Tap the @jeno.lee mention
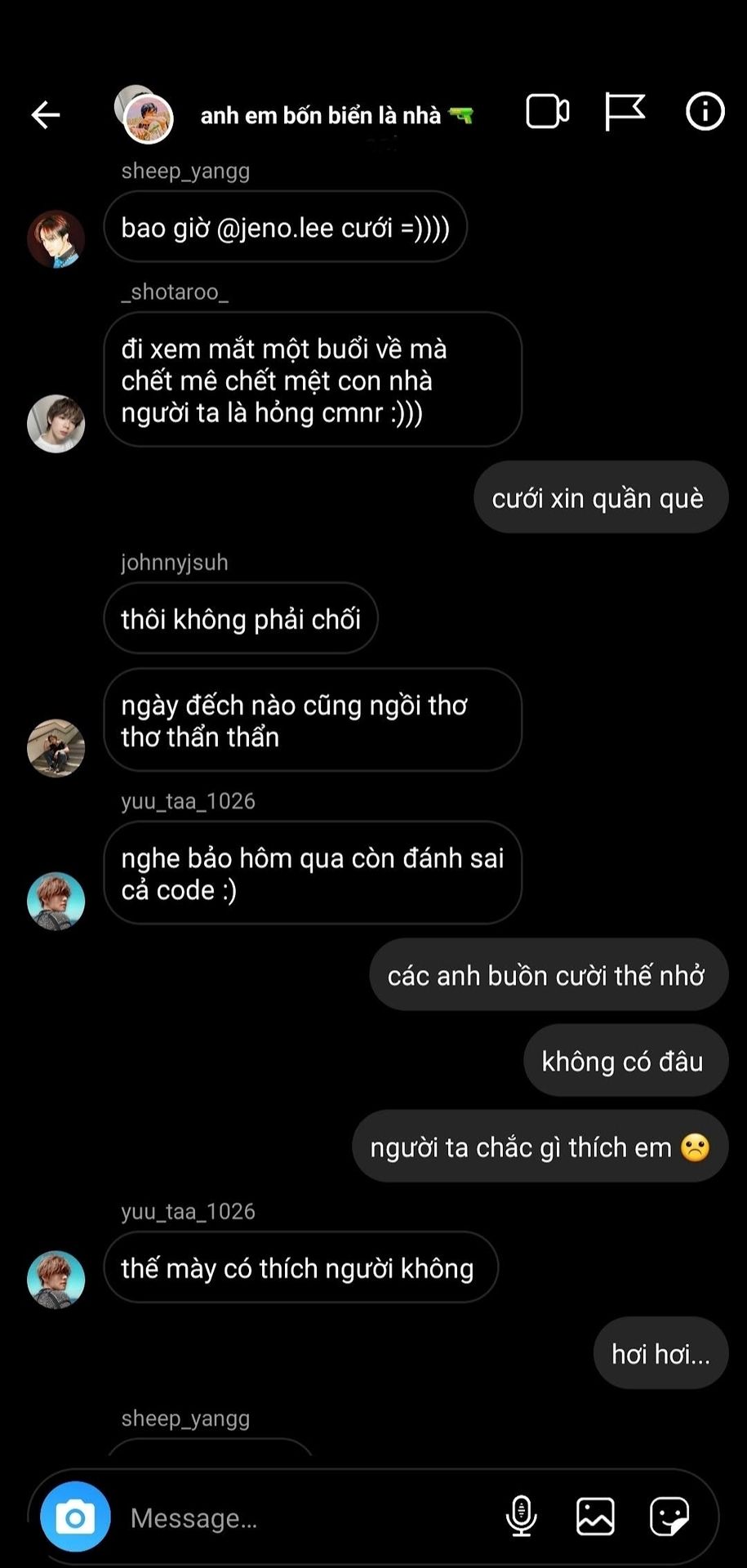747x1568 pixels. 275,228
